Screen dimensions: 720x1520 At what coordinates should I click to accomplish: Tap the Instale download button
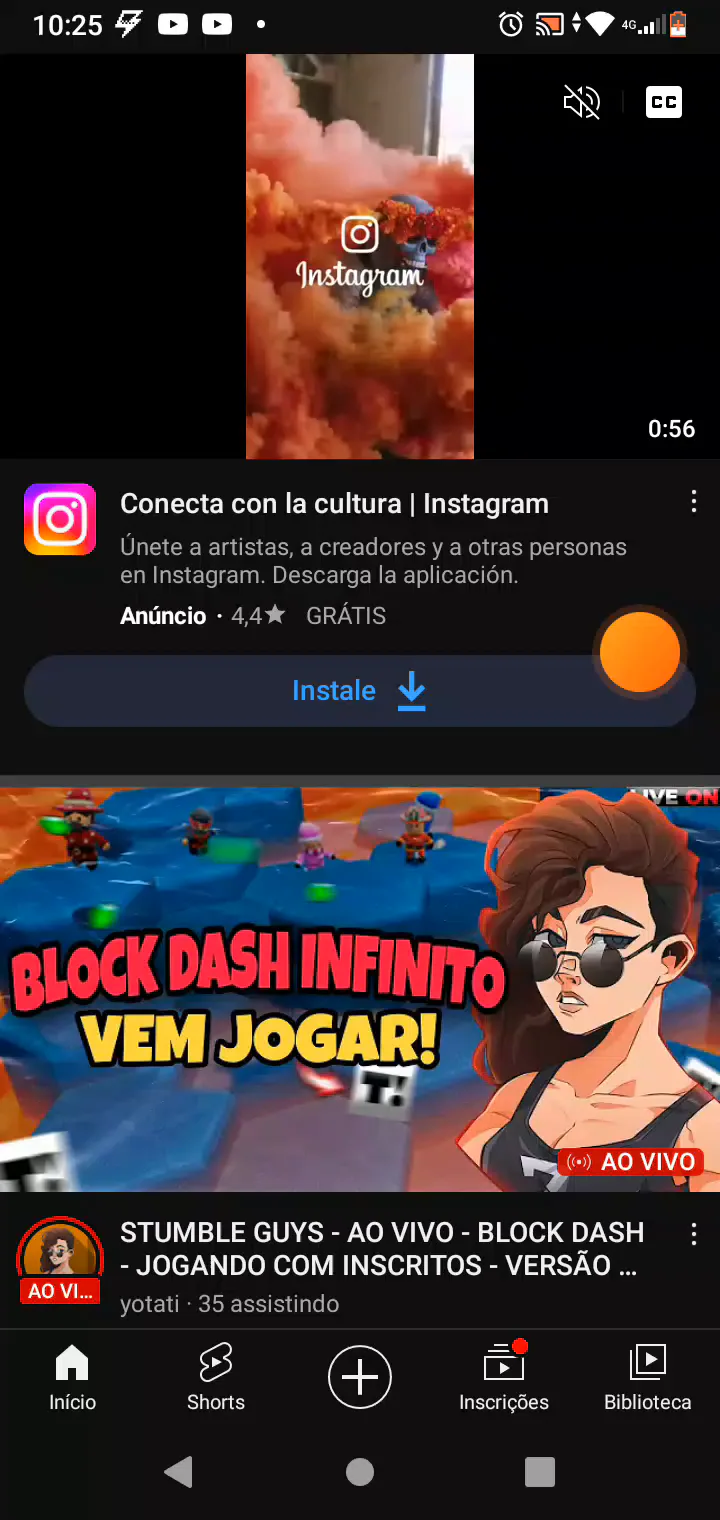pyautogui.click(x=359, y=691)
